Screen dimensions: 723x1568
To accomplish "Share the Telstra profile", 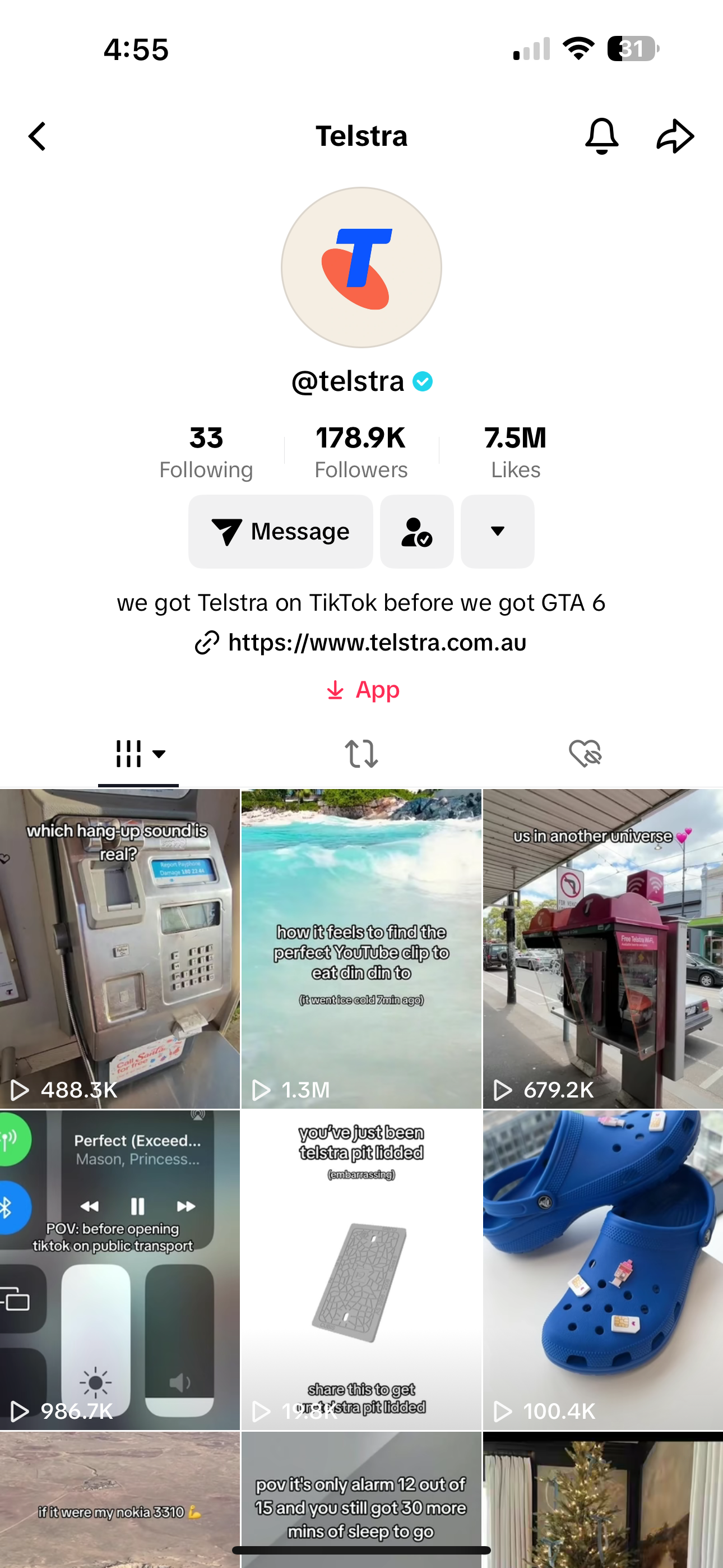I will (x=675, y=136).
